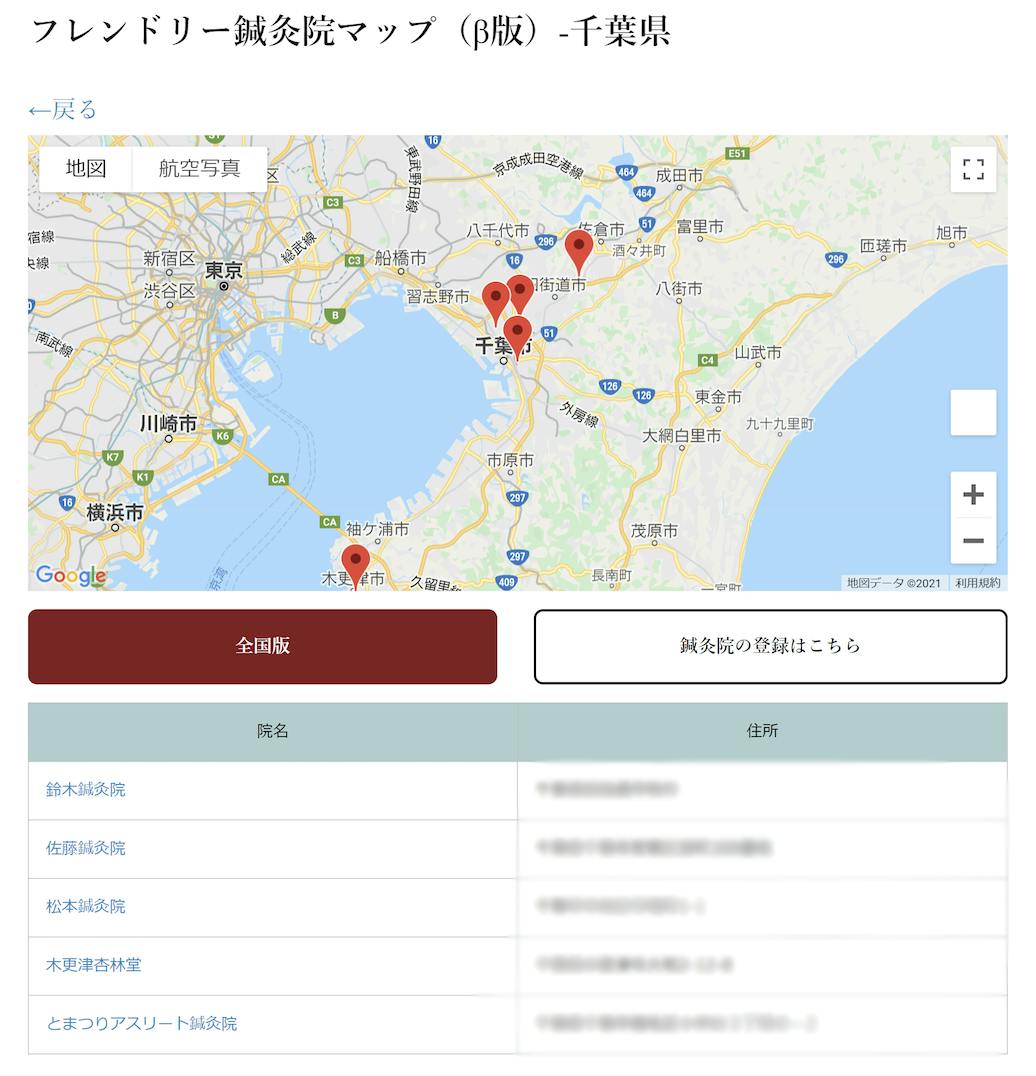Open the 佐藤鍼灸院 clinic link
Screen dimensions: 1036x1076
tap(87, 848)
